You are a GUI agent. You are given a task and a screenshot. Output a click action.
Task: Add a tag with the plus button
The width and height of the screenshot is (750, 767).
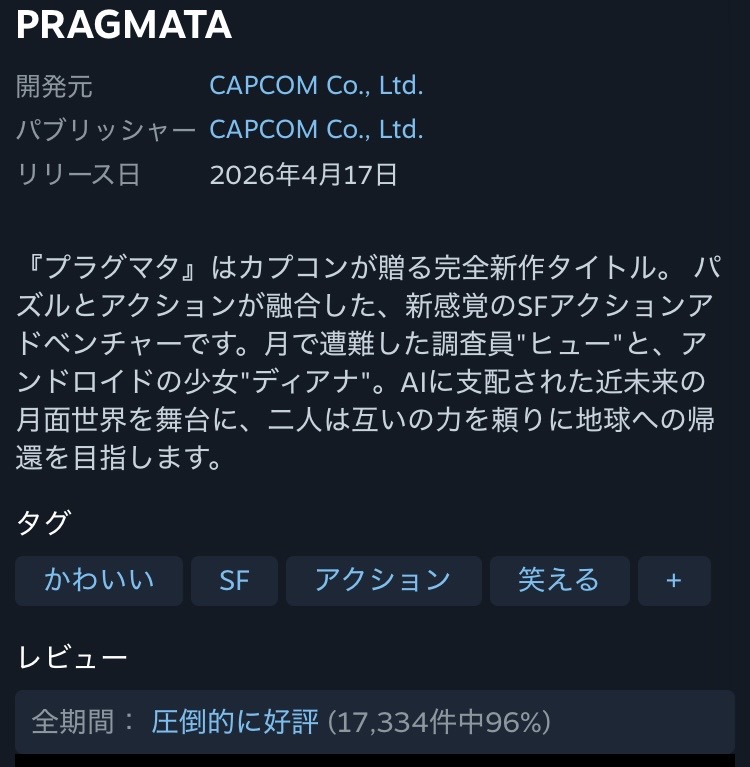[x=674, y=581]
